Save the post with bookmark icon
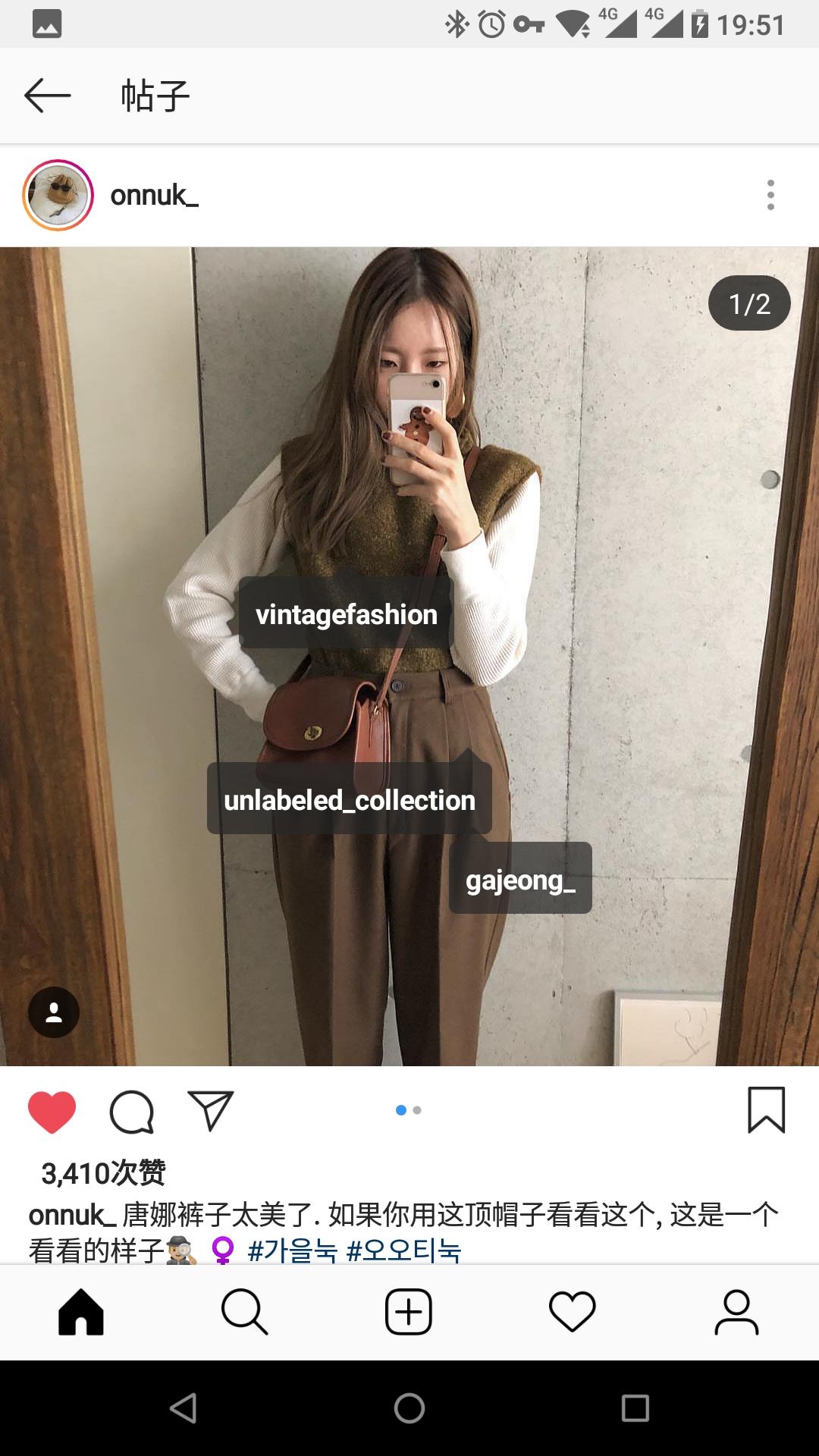The width and height of the screenshot is (819, 1456). pyautogui.click(x=766, y=1110)
